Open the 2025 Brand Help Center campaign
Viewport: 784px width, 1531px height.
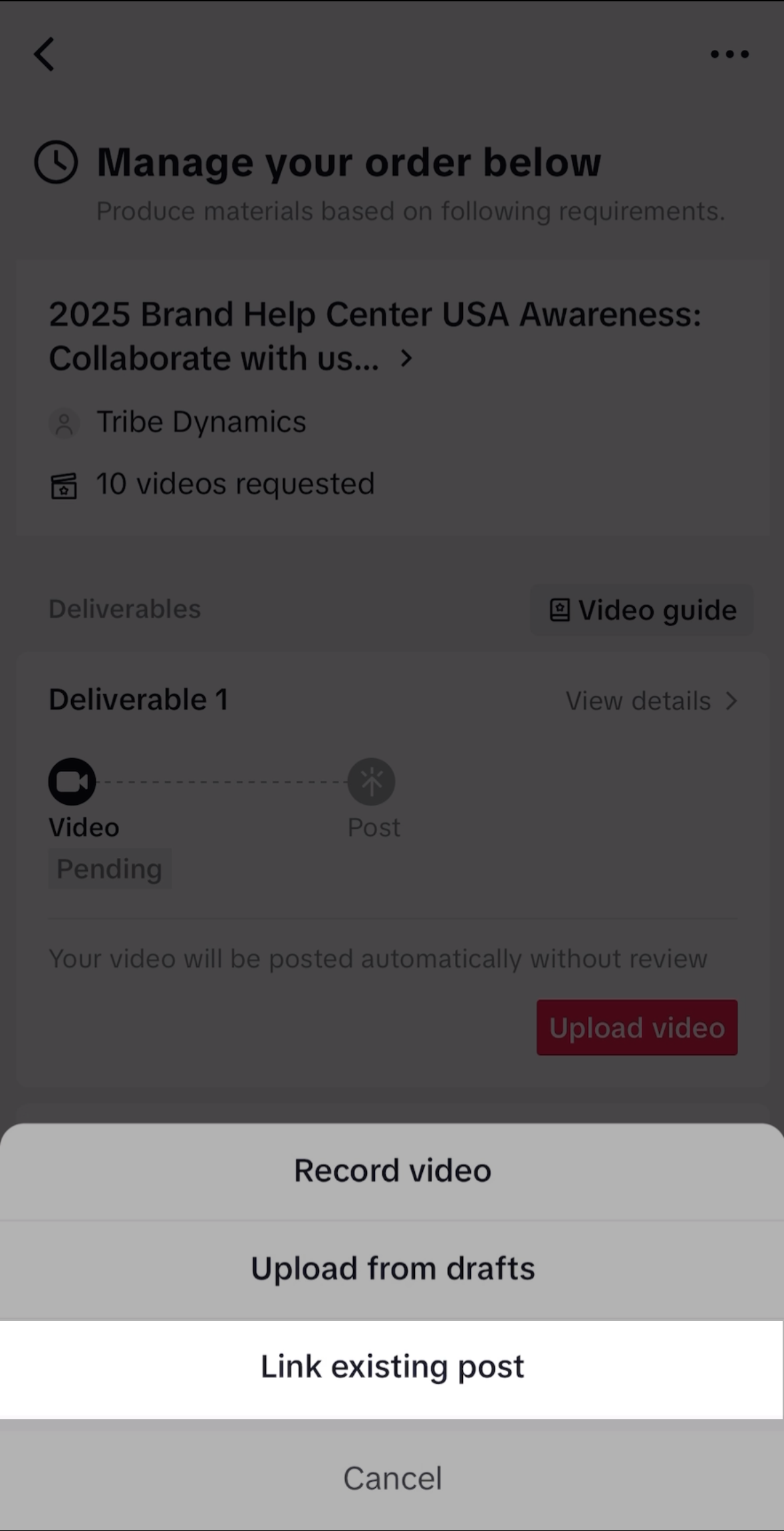pos(375,336)
